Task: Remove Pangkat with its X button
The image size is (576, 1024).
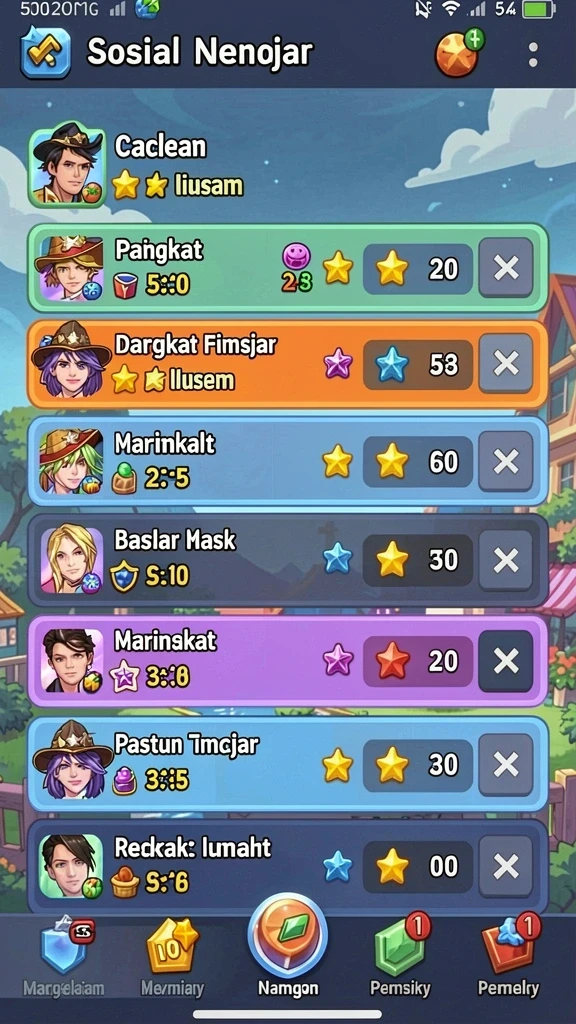Action: tap(506, 268)
